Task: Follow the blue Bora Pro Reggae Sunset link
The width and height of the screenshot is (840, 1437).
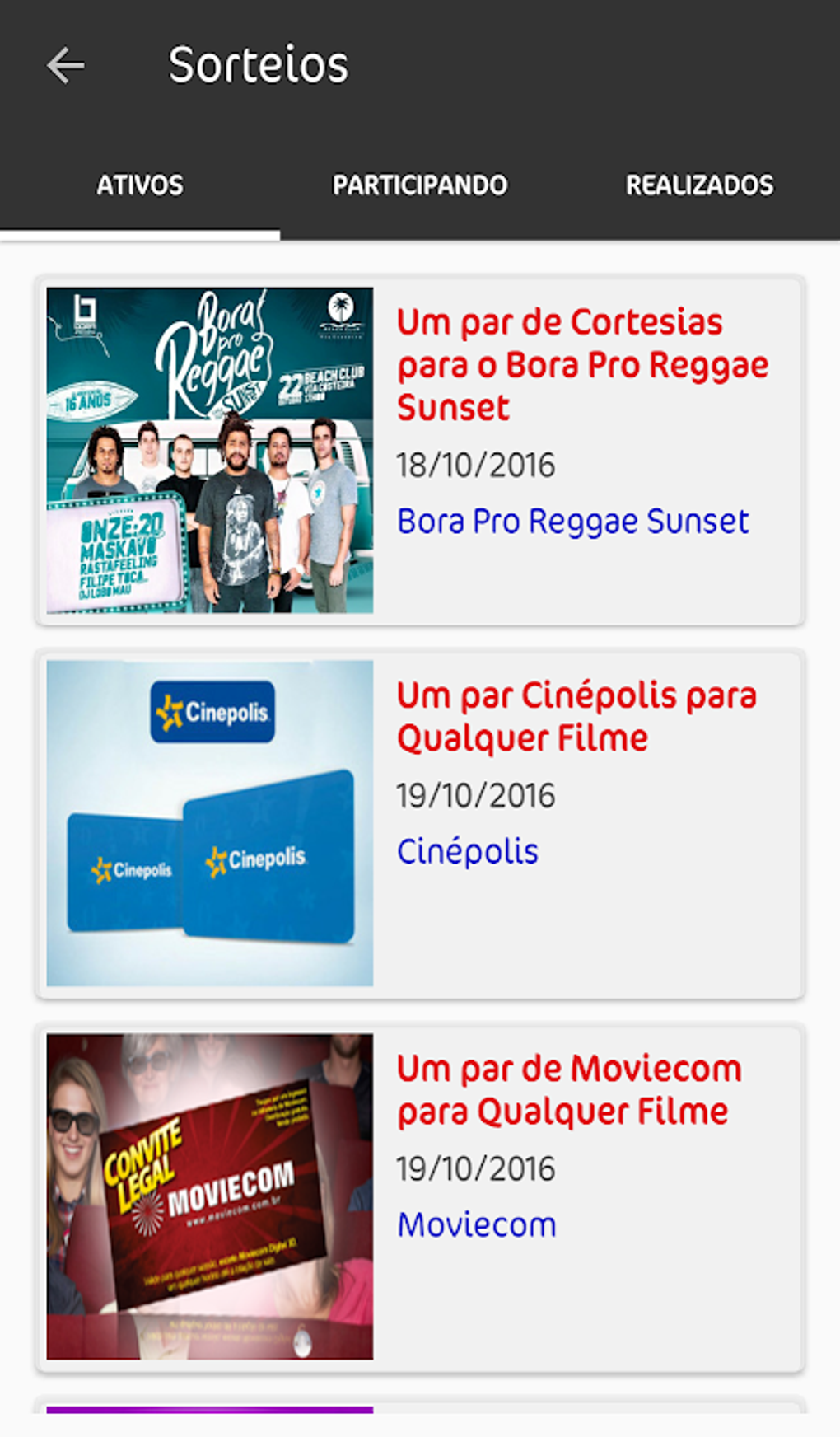Action: point(573,522)
